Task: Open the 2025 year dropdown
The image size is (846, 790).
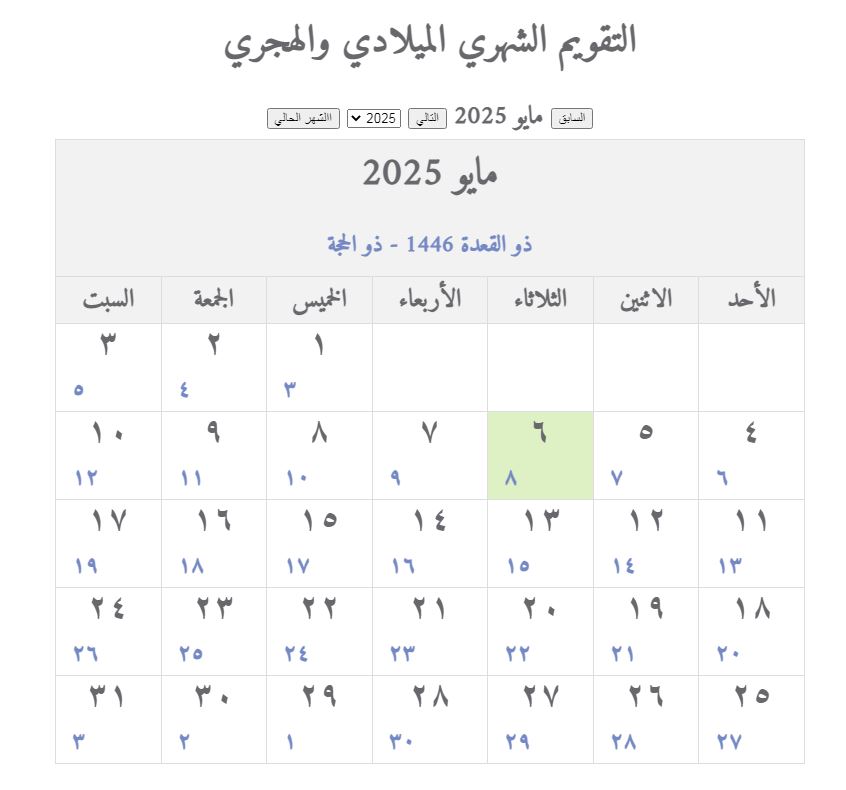Action: [373, 118]
